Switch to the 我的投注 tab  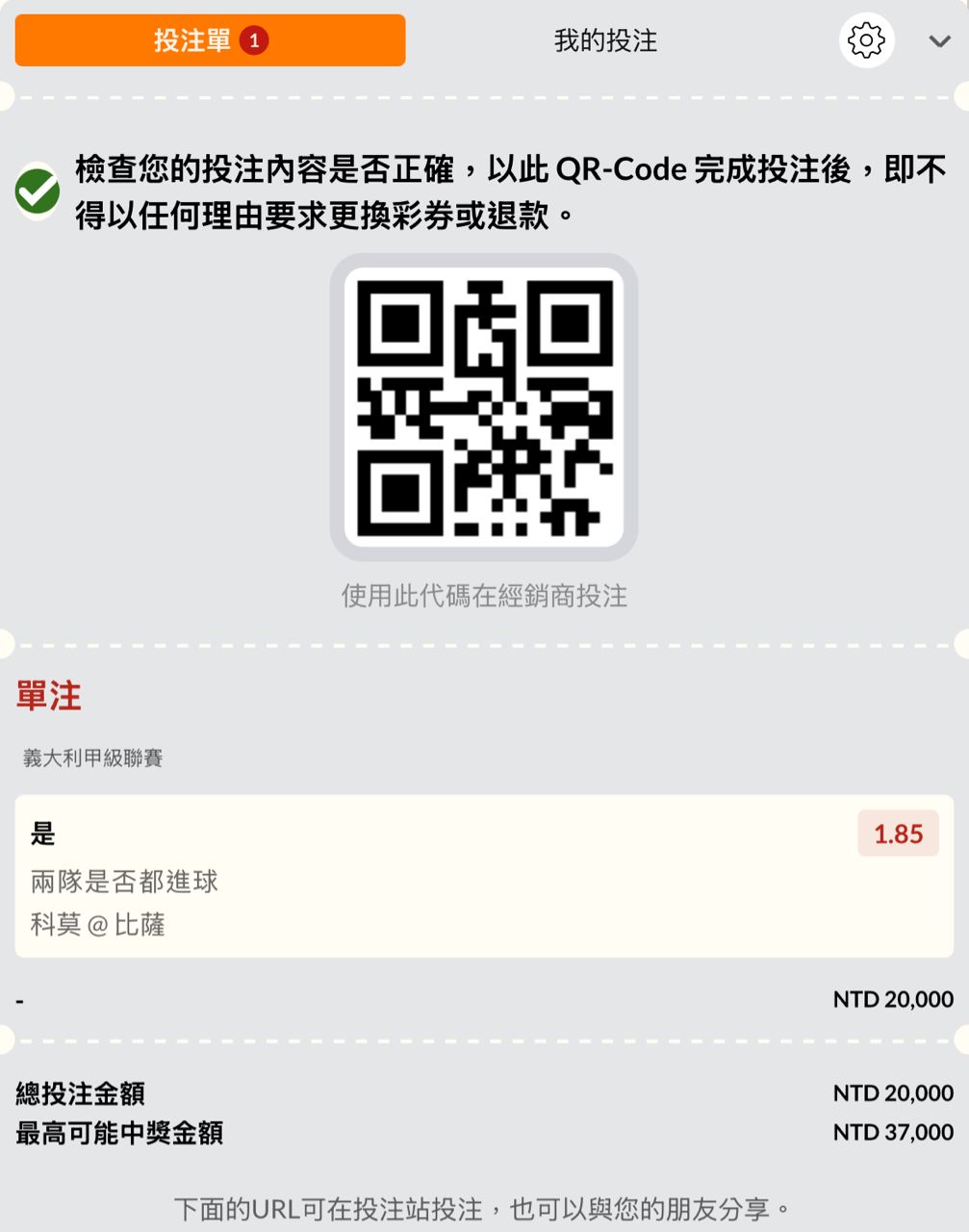pyautogui.click(x=605, y=40)
